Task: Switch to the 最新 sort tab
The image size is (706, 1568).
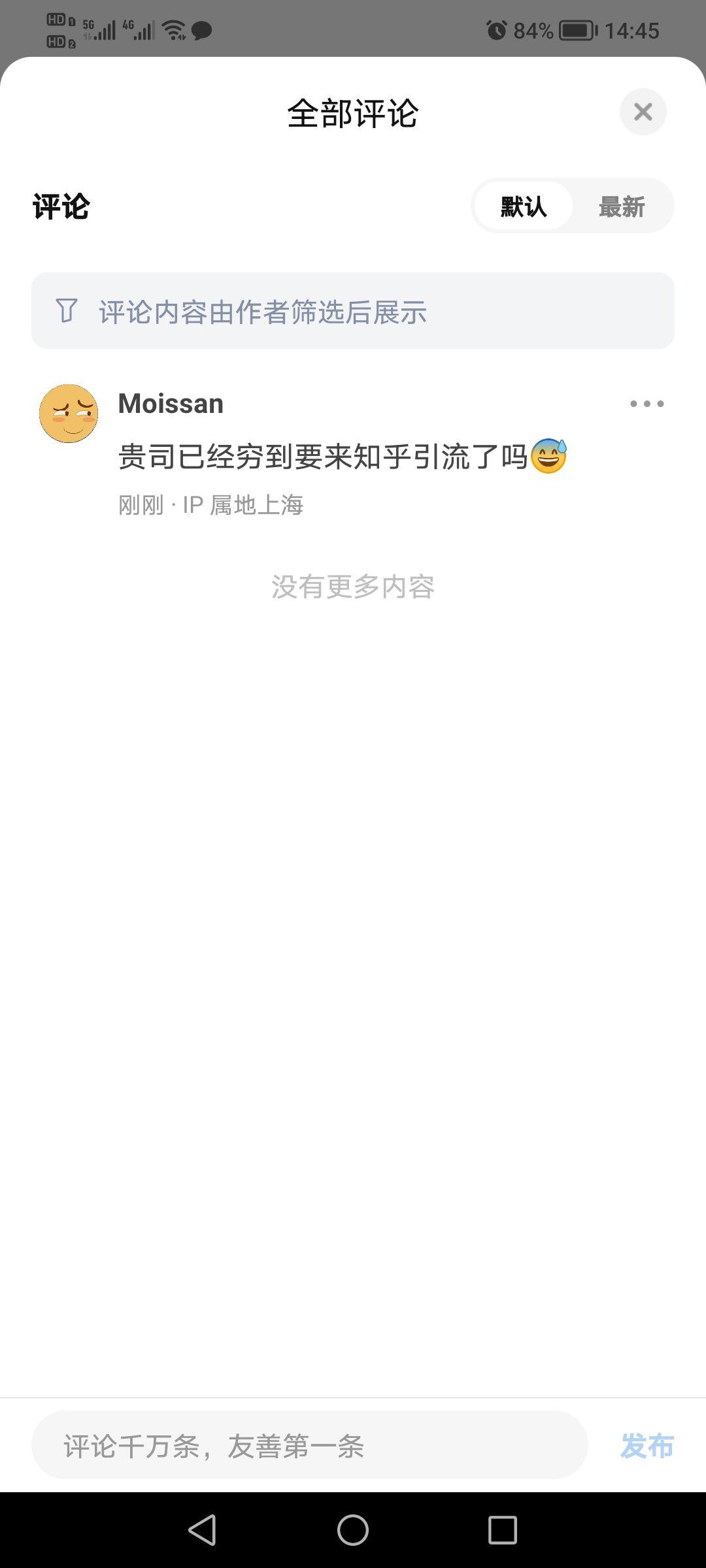Action: (x=621, y=206)
